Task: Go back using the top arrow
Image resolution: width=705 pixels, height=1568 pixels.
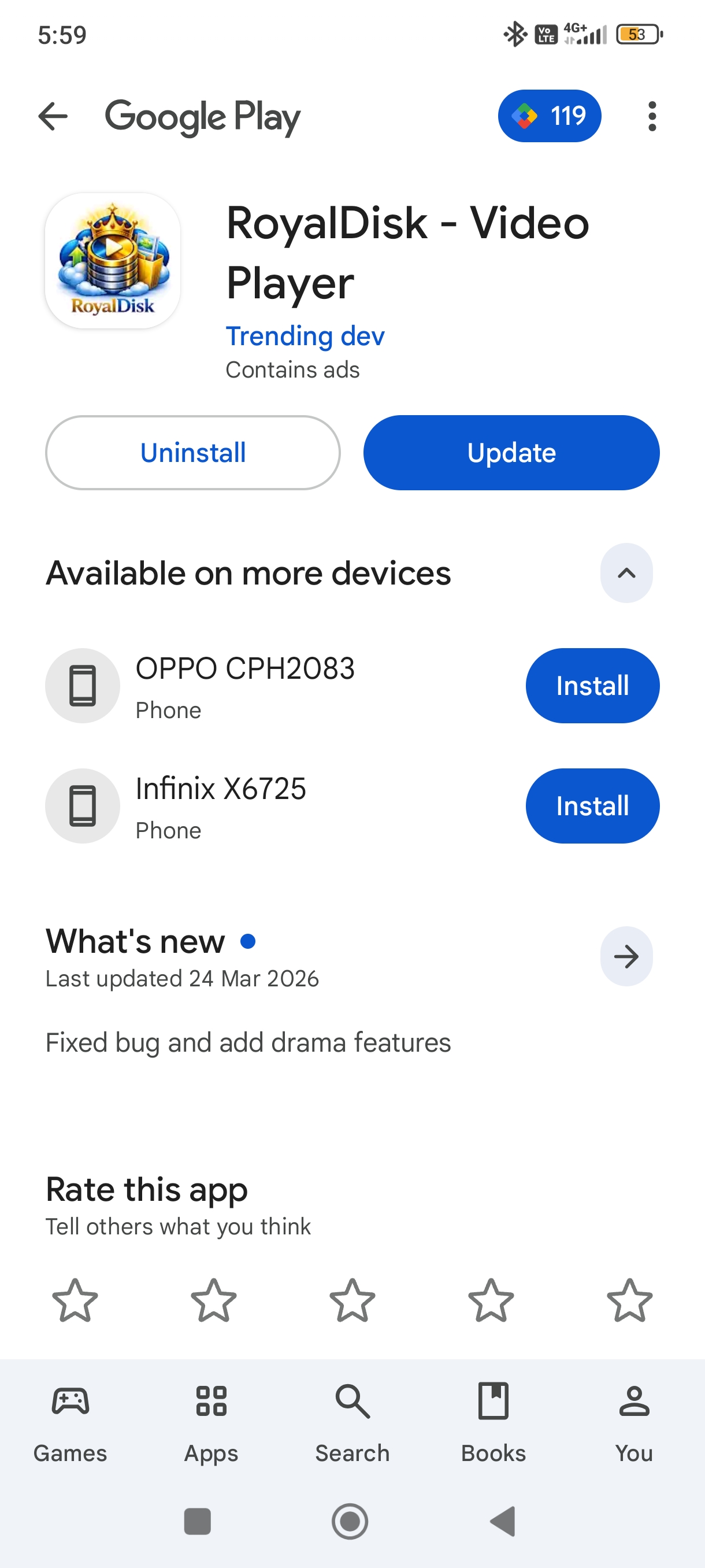Action: [53, 116]
